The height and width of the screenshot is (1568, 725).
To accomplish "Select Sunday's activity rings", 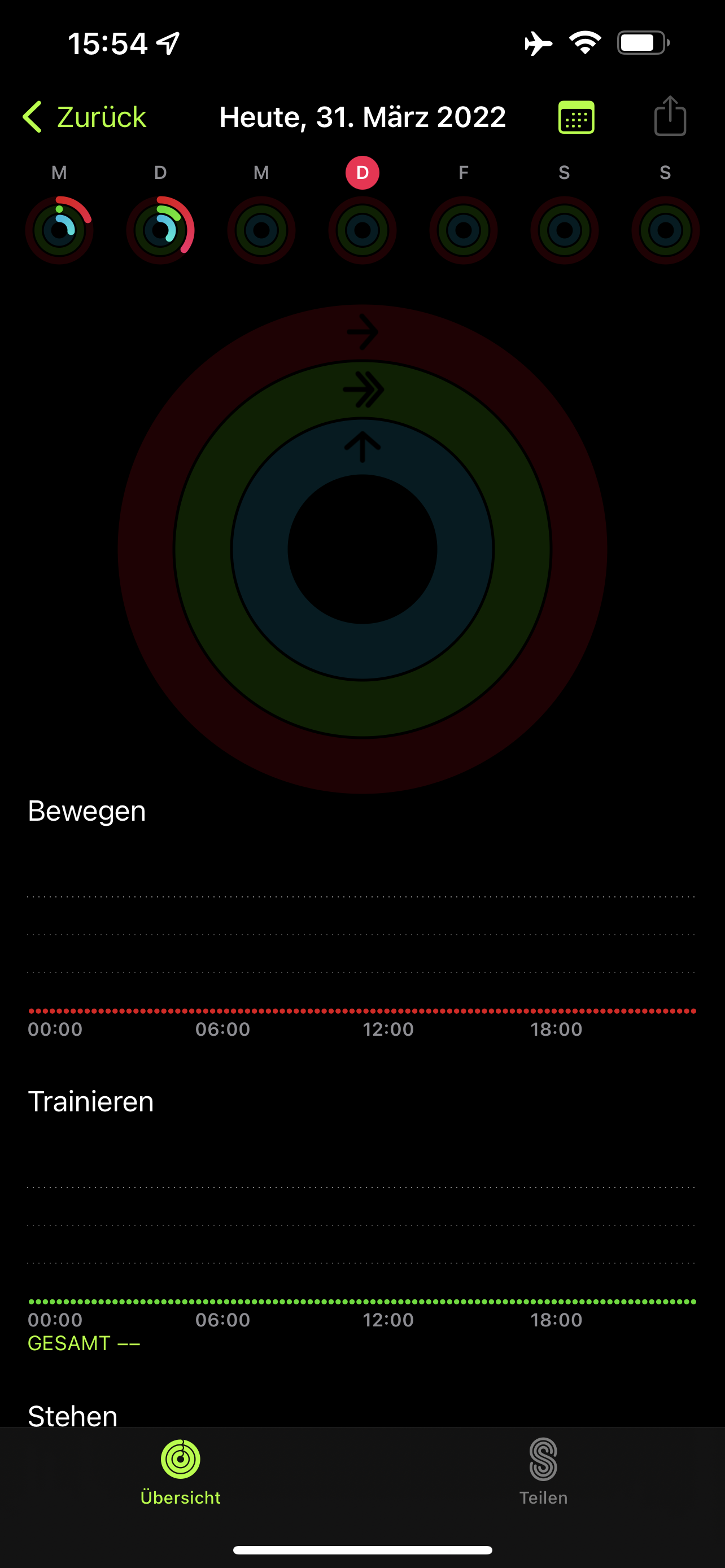I will [x=665, y=230].
